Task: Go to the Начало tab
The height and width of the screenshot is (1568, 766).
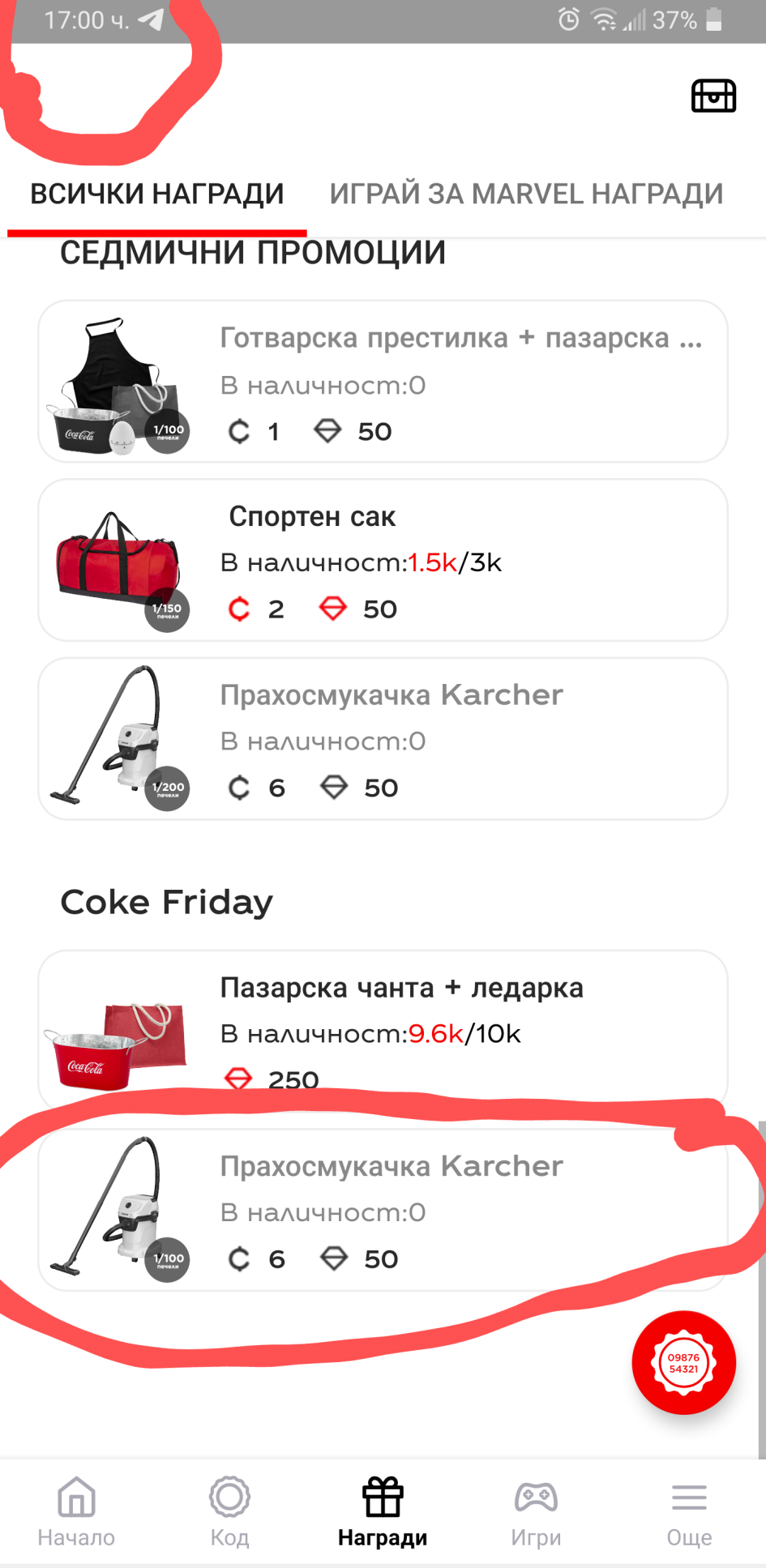Action: [76, 1512]
